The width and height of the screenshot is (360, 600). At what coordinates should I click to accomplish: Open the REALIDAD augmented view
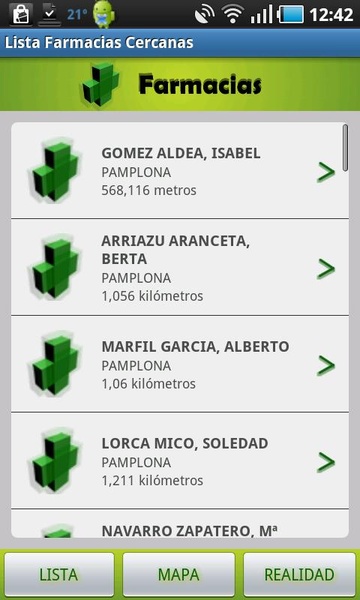(300, 574)
